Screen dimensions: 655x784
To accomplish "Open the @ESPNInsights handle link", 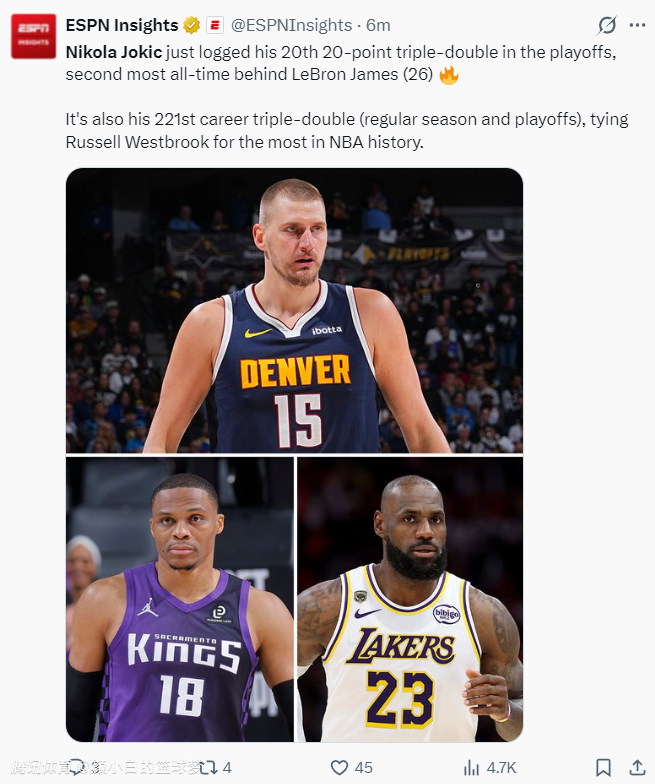I will (x=294, y=25).
